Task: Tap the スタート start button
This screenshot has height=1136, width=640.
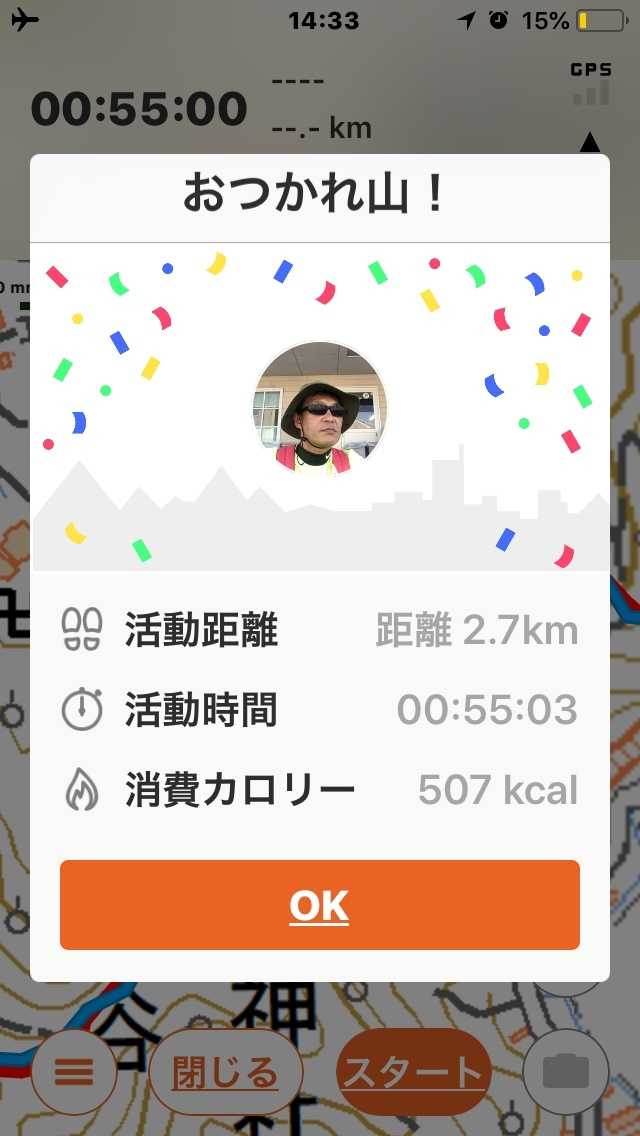Action: coord(414,1073)
